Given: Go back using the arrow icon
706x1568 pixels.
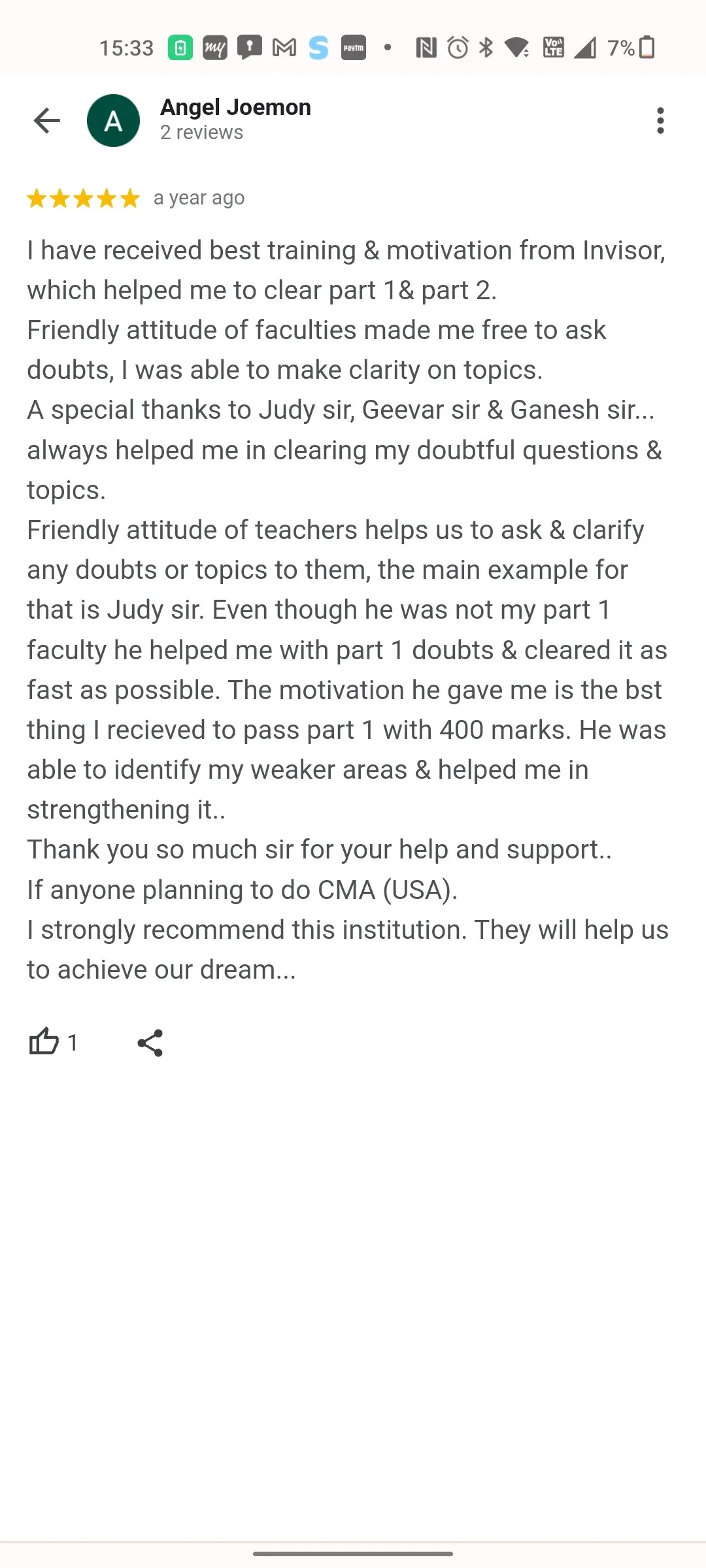Looking at the screenshot, I should point(46,120).
